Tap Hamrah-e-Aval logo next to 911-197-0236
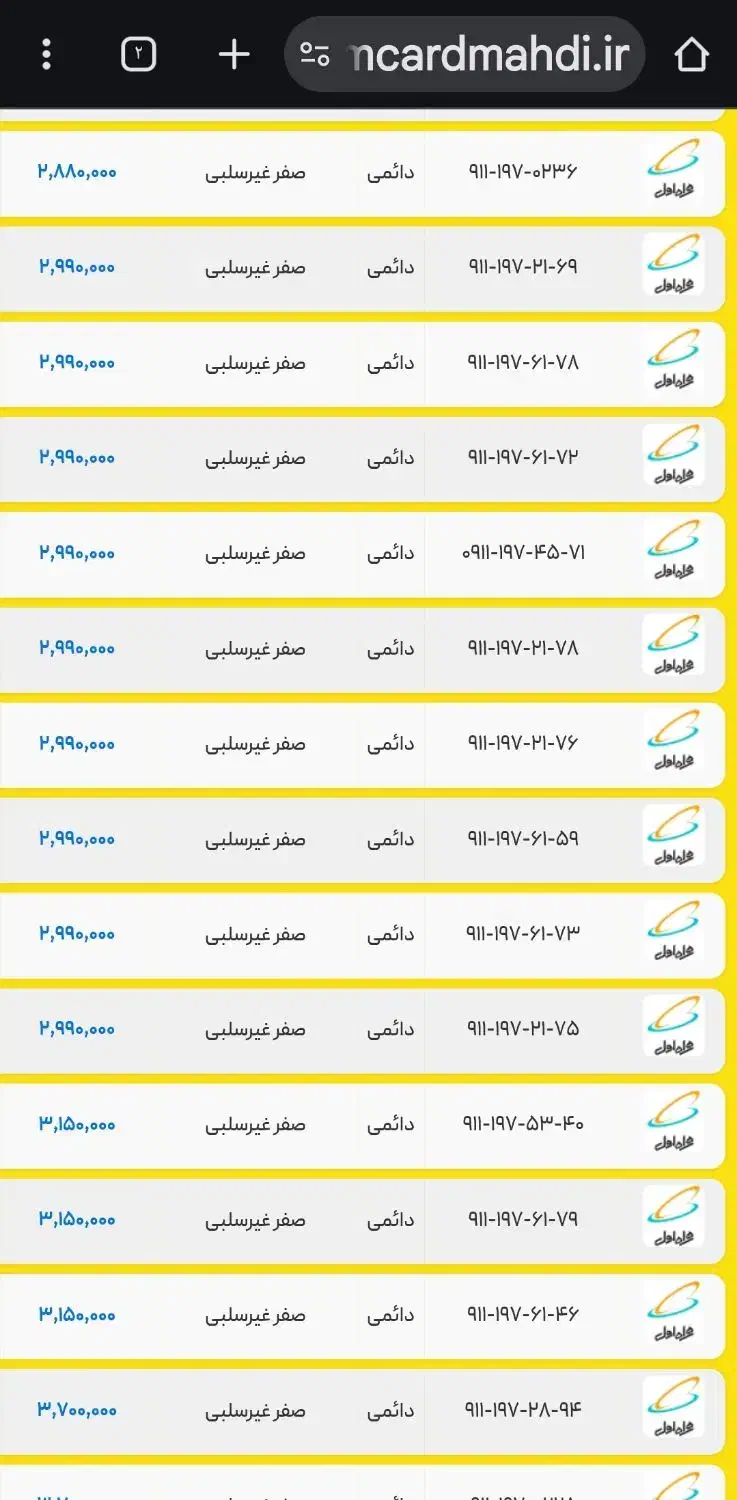Image resolution: width=737 pixels, height=1500 pixels. pyautogui.click(x=675, y=172)
